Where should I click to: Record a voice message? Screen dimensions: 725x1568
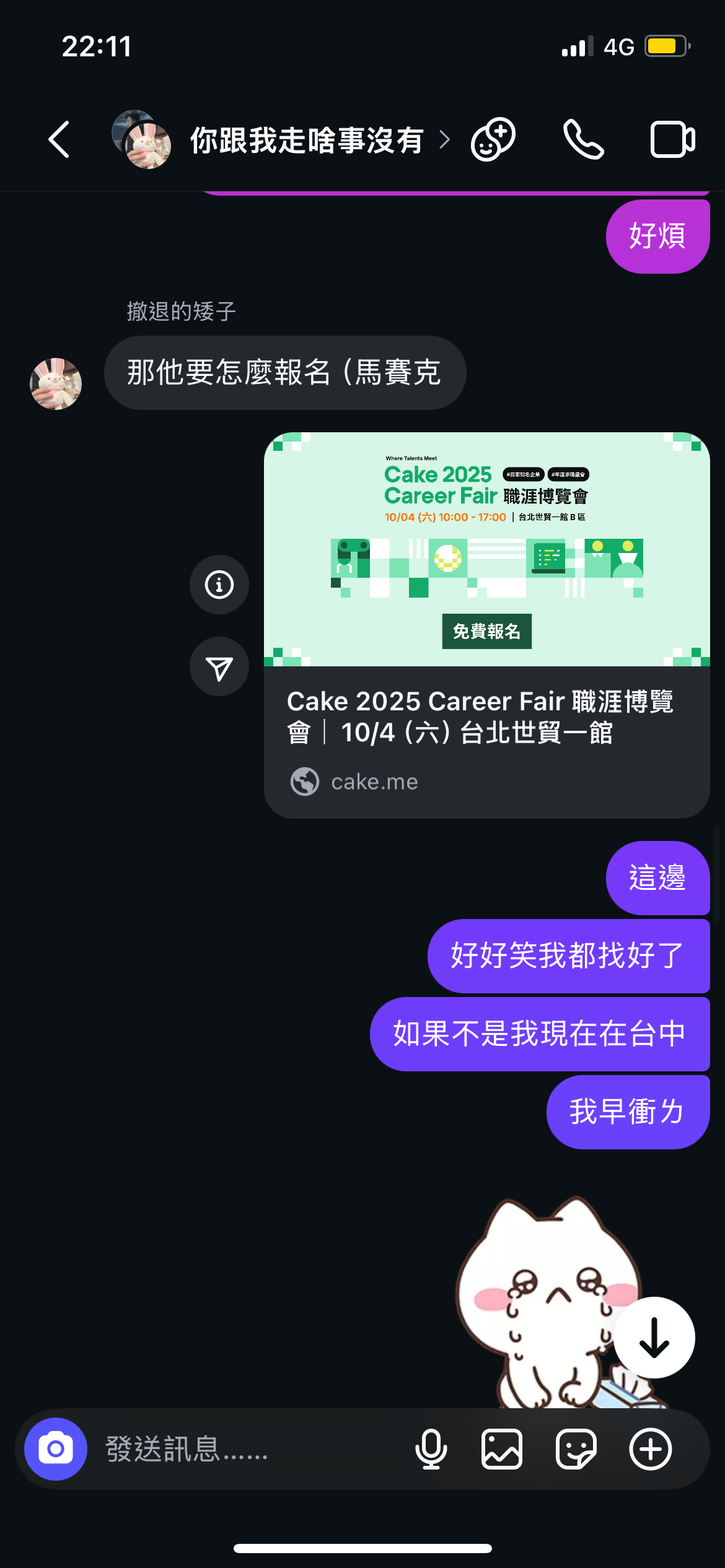tap(431, 1449)
